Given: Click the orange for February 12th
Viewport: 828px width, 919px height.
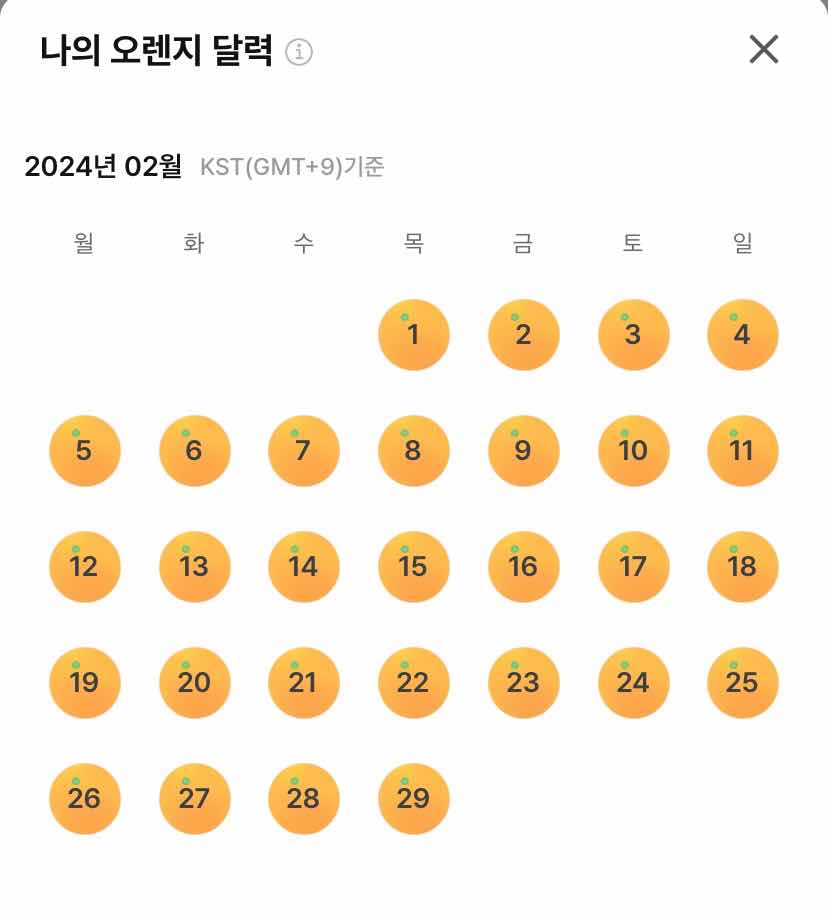Looking at the screenshot, I should (85, 567).
